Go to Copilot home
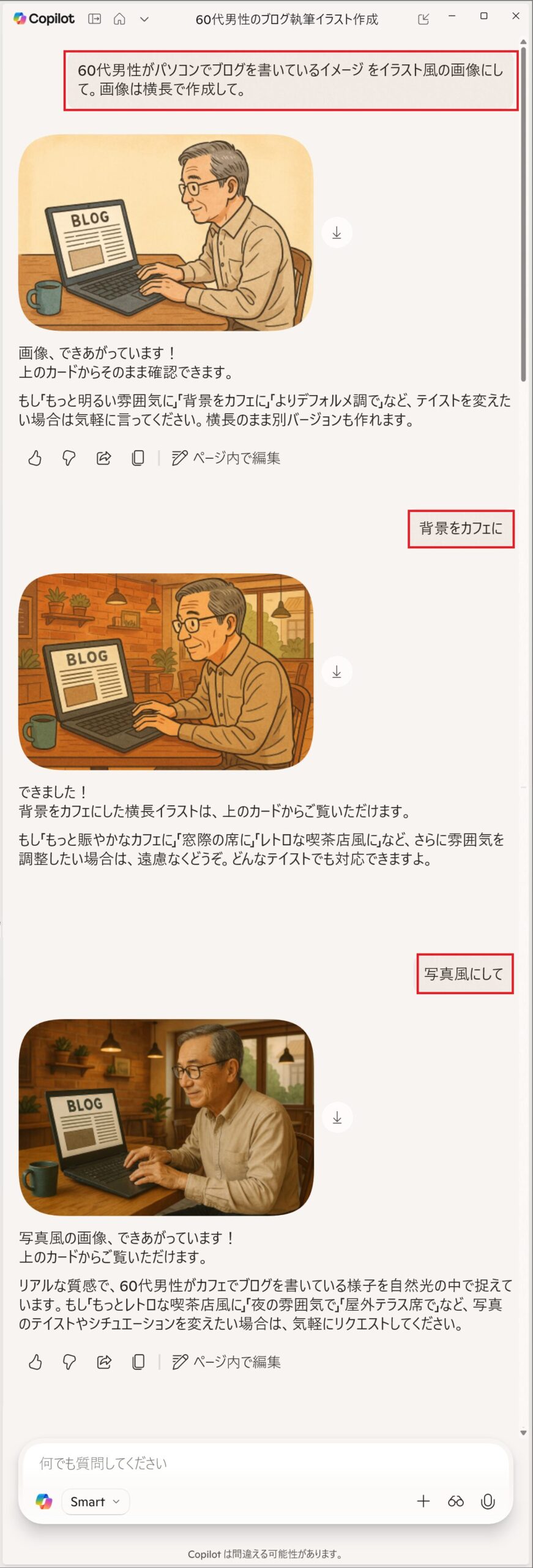This screenshot has width=533, height=1568. [119, 19]
